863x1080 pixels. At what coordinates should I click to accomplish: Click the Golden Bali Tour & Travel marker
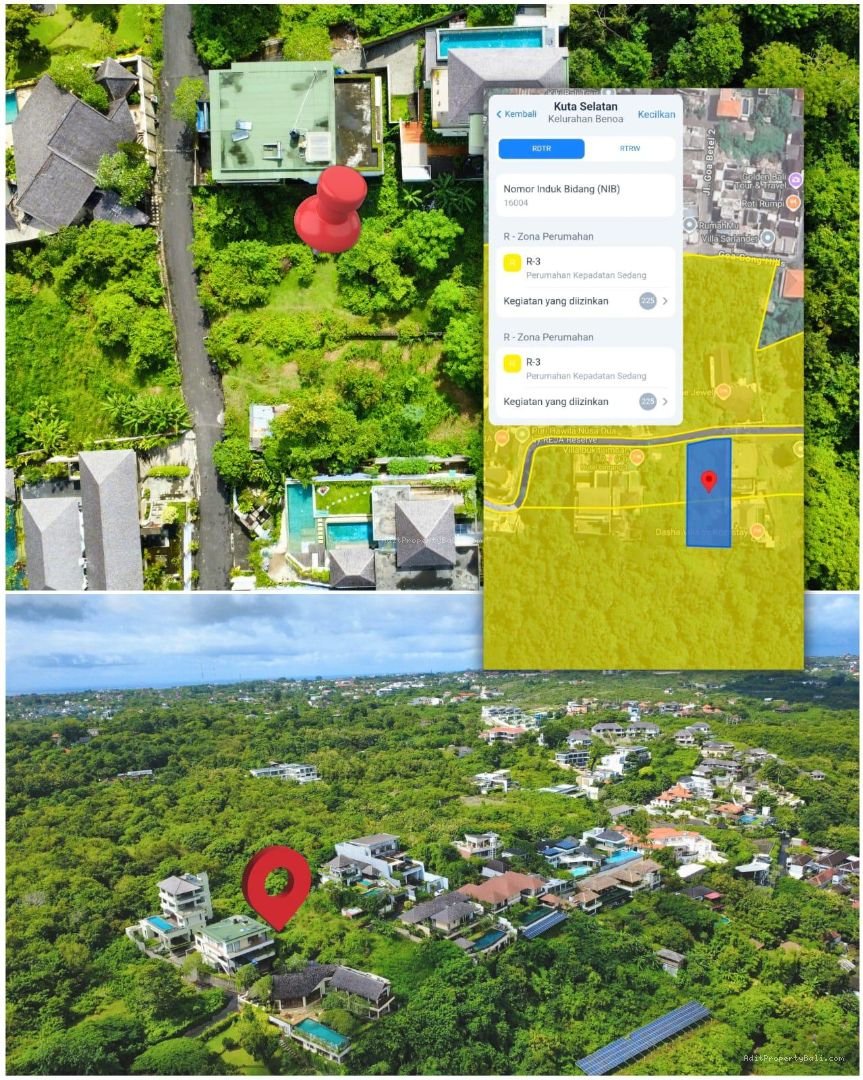click(795, 181)
